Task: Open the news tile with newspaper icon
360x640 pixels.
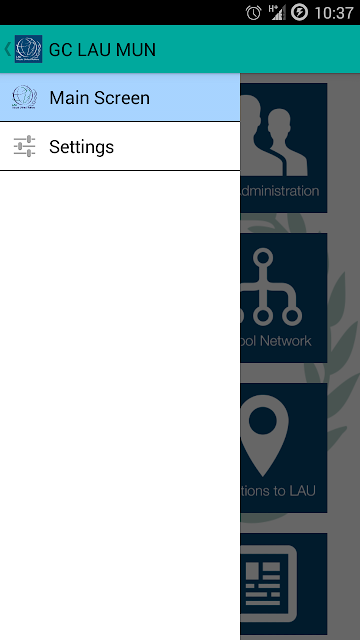Action: click(284, 584)
